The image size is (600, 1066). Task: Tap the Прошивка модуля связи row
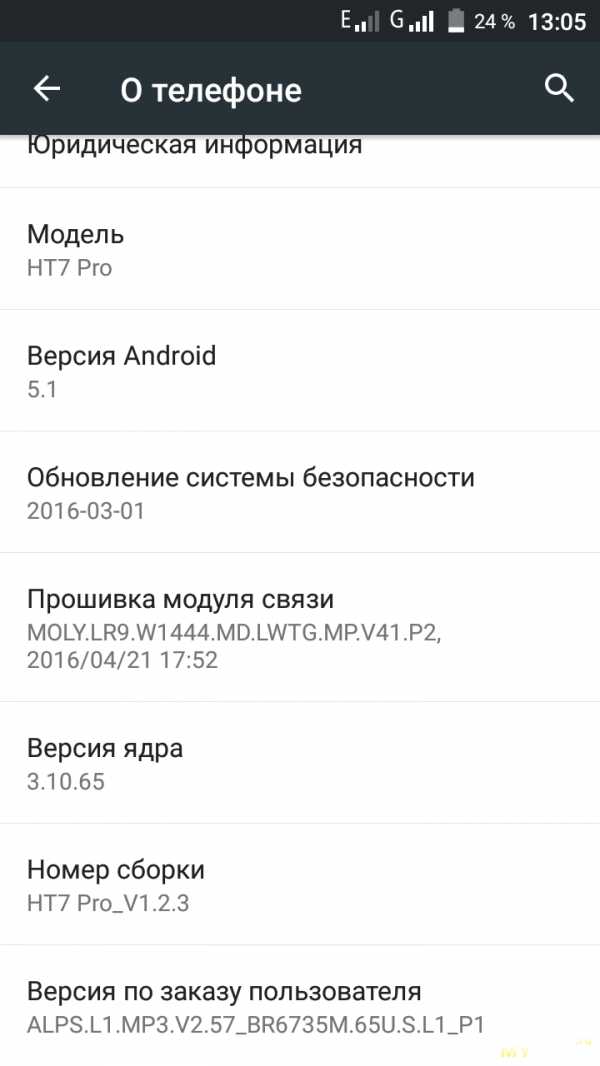[300, 627]
